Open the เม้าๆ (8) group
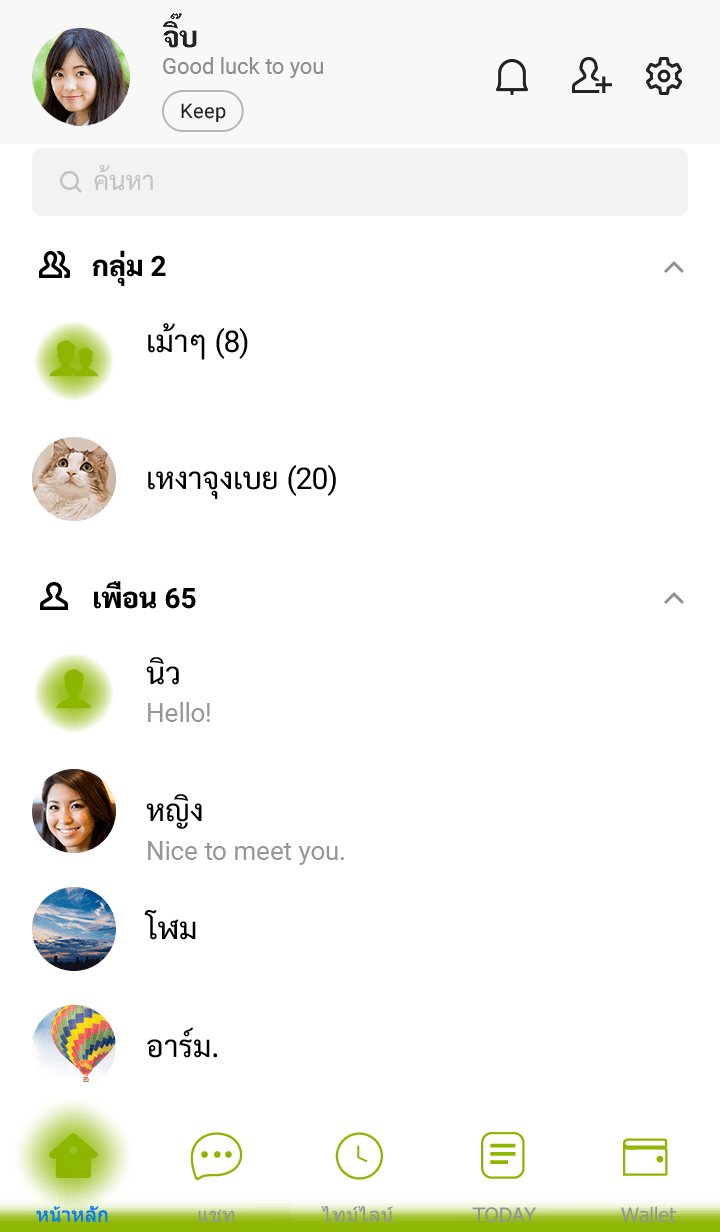 pyautogui.click(x=197, y=344)
